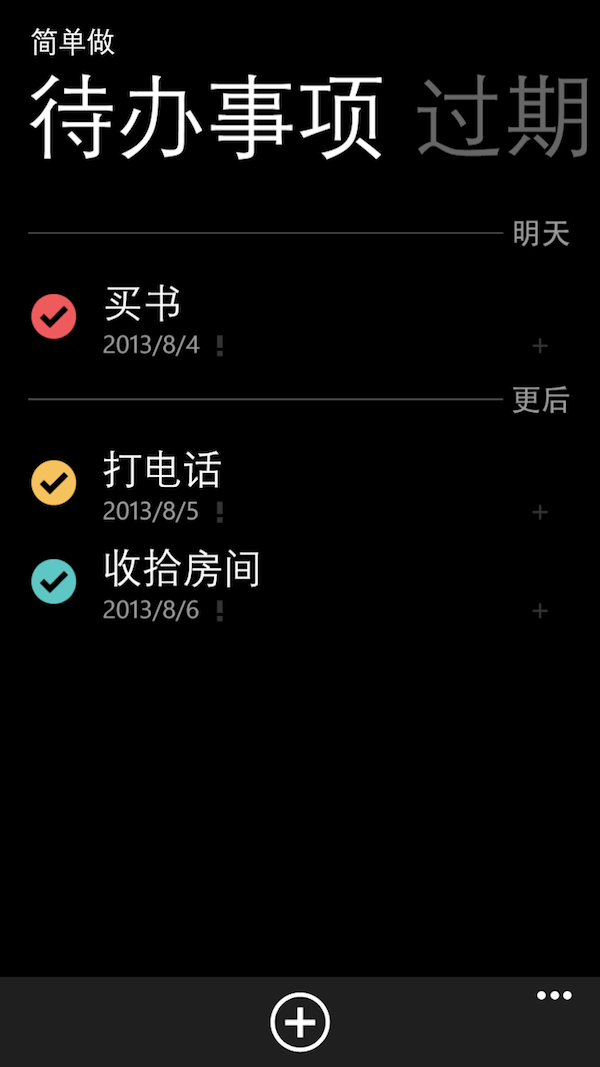This screenshot has height=1067, width=600.
Task: Switch to the 过期 tab
Action: point(505,120)
